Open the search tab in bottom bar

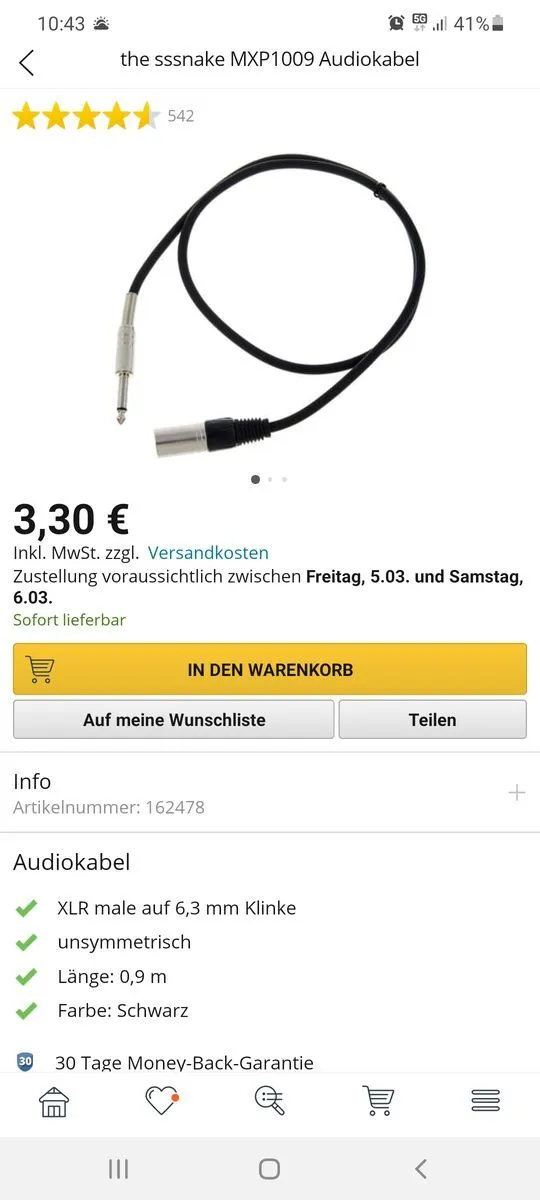point(270,1101)
